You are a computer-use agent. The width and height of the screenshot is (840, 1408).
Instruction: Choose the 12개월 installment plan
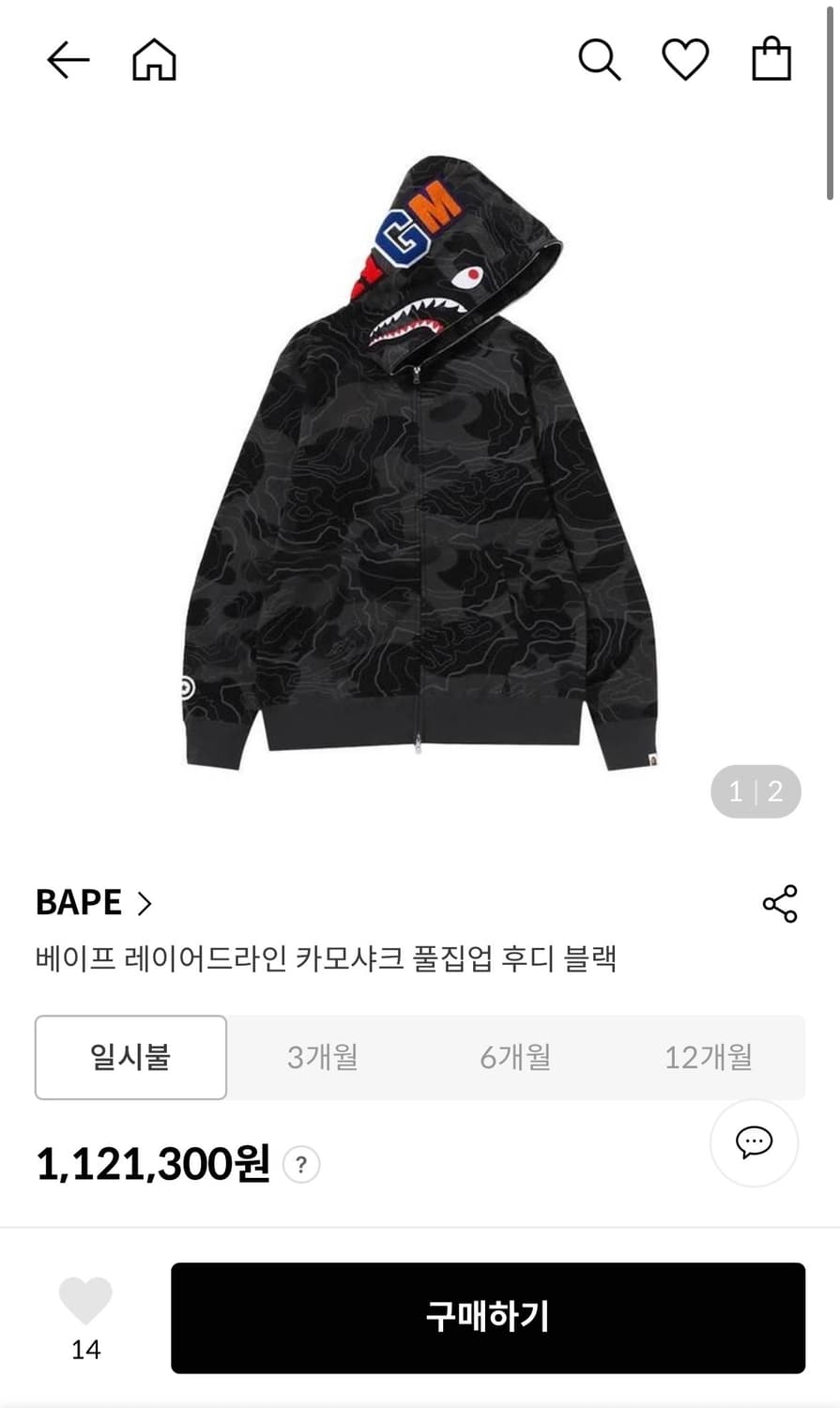[709, 1057]
